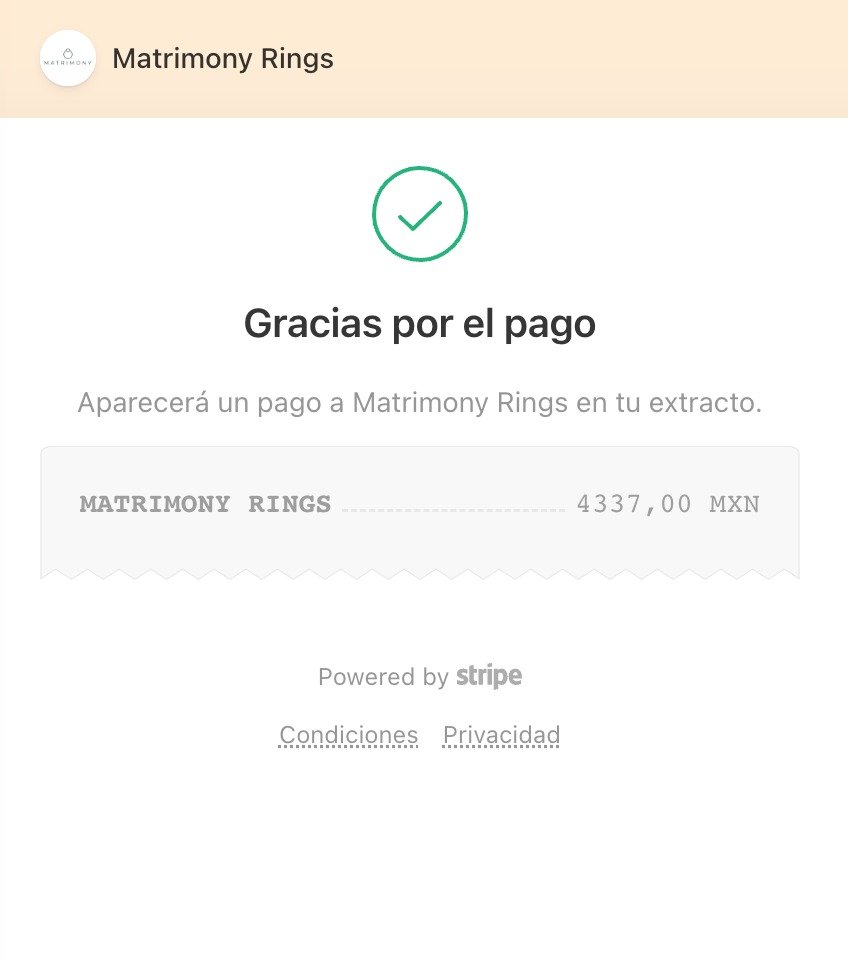This screenshot has width=848, height=962.
Task: Open the Privacidad link
Action: 501,736
